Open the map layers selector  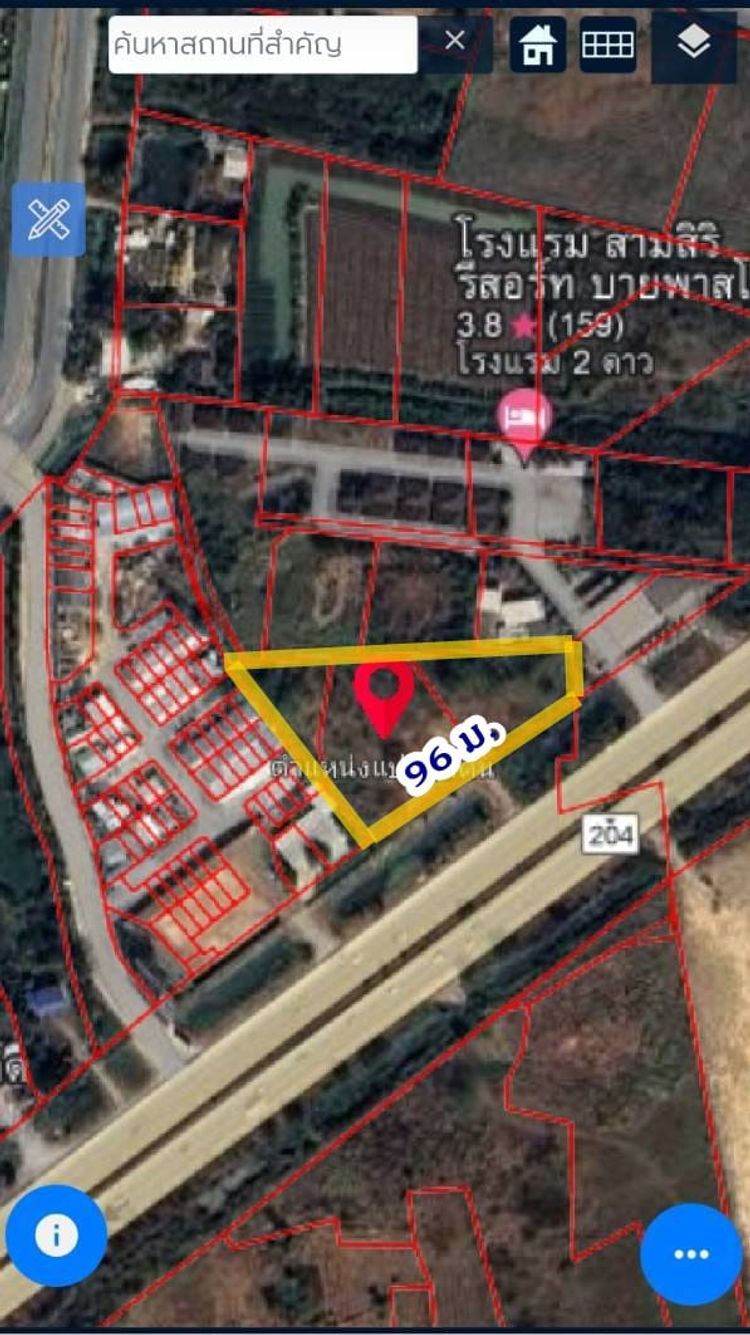click(x=693, y=43)
